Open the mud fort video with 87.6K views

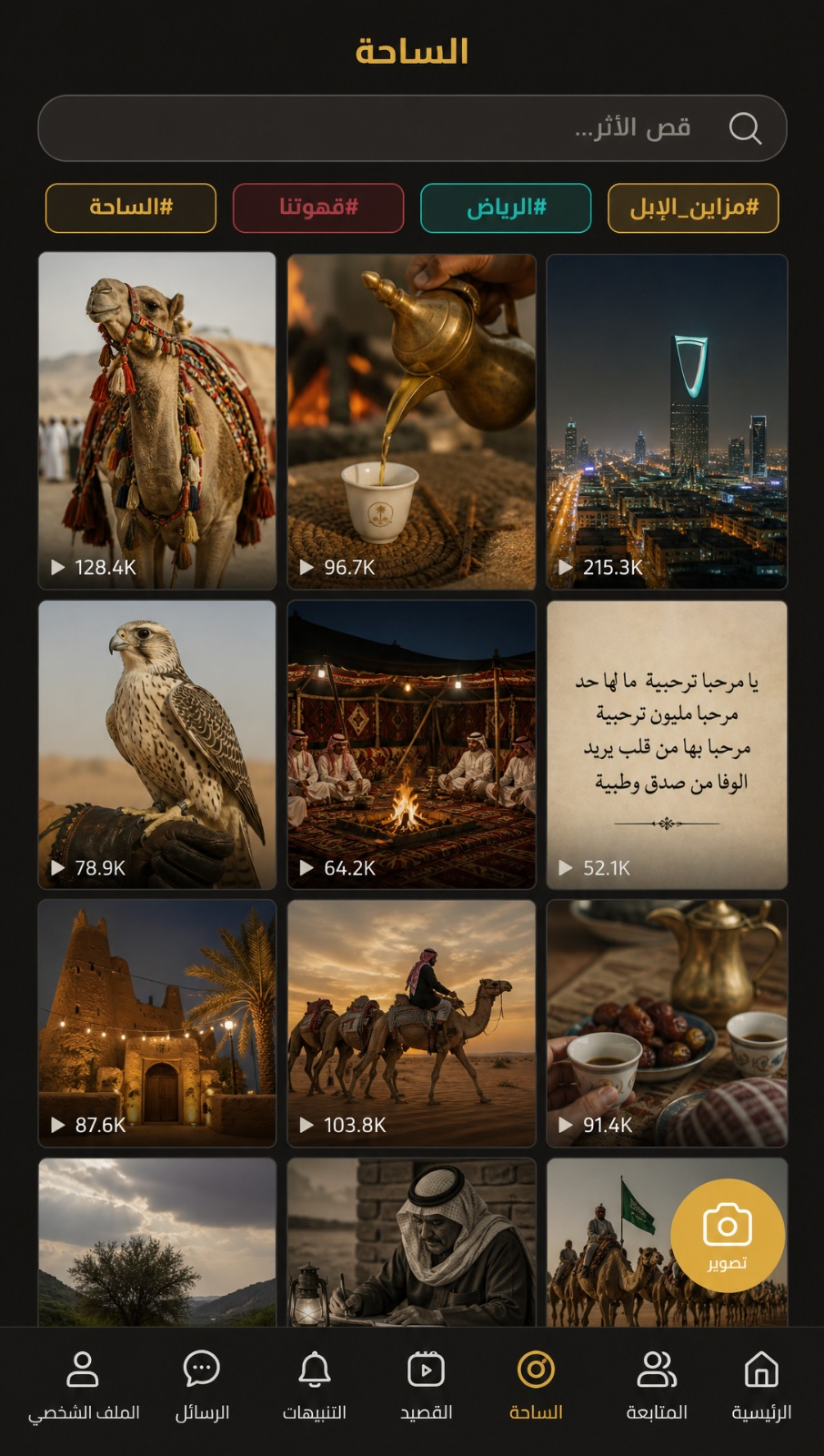pos(157,1023)
